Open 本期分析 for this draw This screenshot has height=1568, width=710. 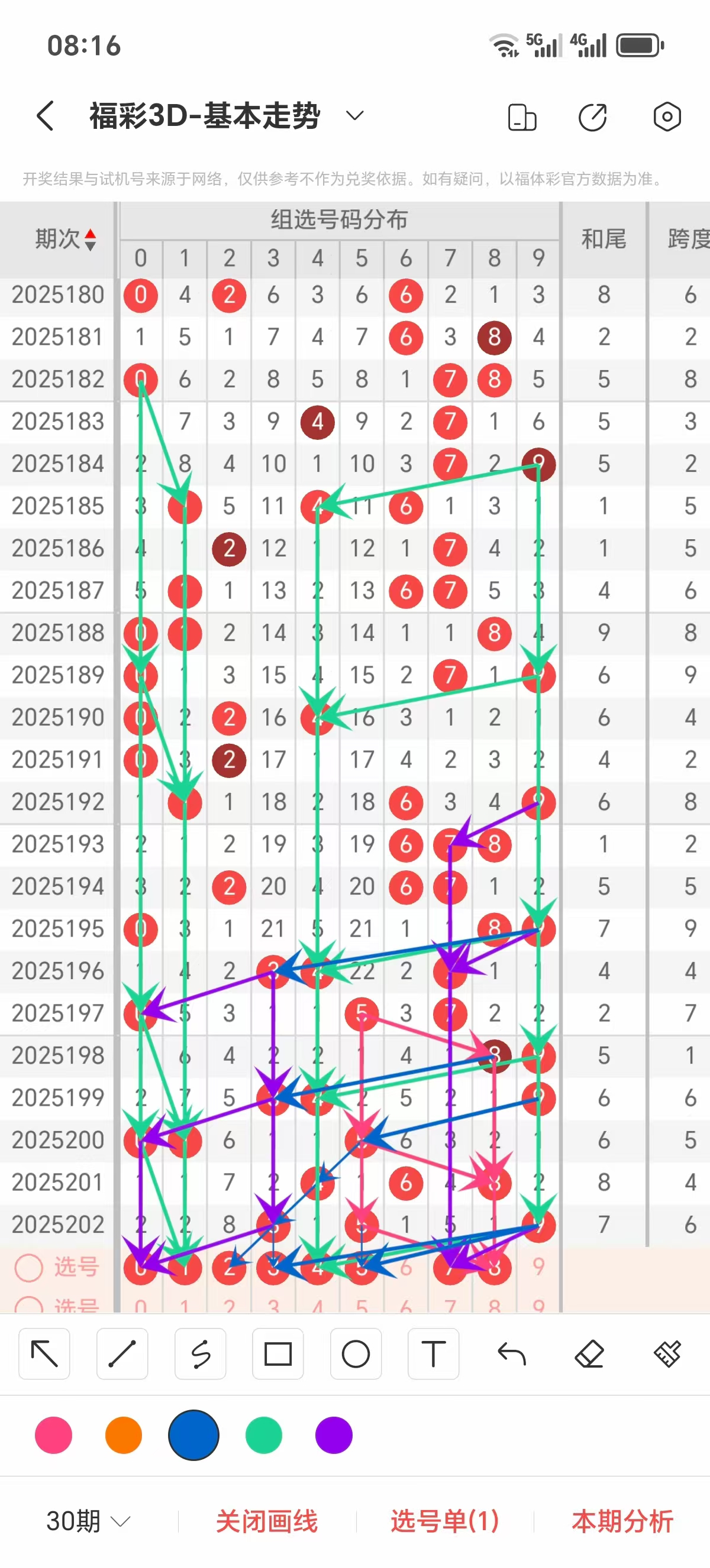coord(622,1521)
